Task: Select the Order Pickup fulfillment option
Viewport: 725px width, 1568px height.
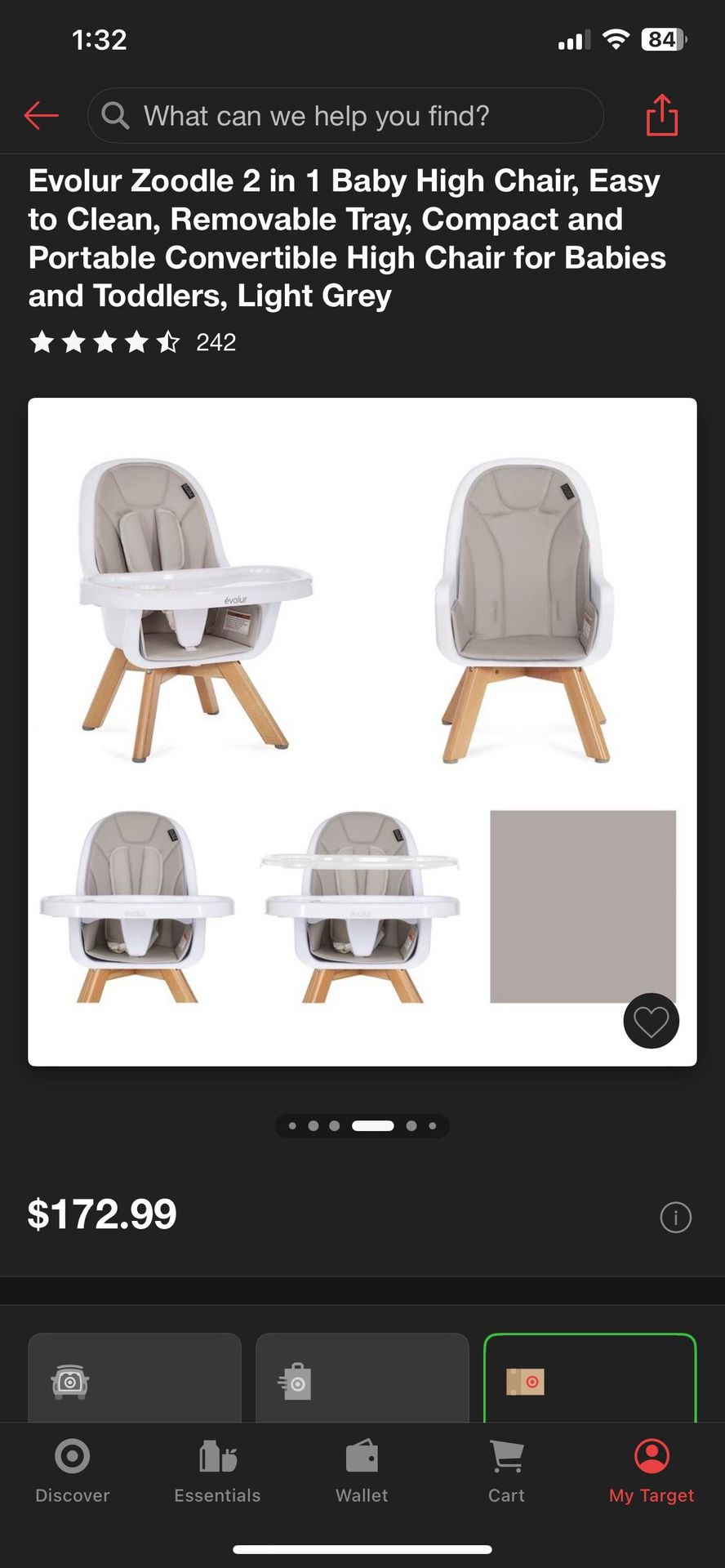Action: coord(362,1380)
